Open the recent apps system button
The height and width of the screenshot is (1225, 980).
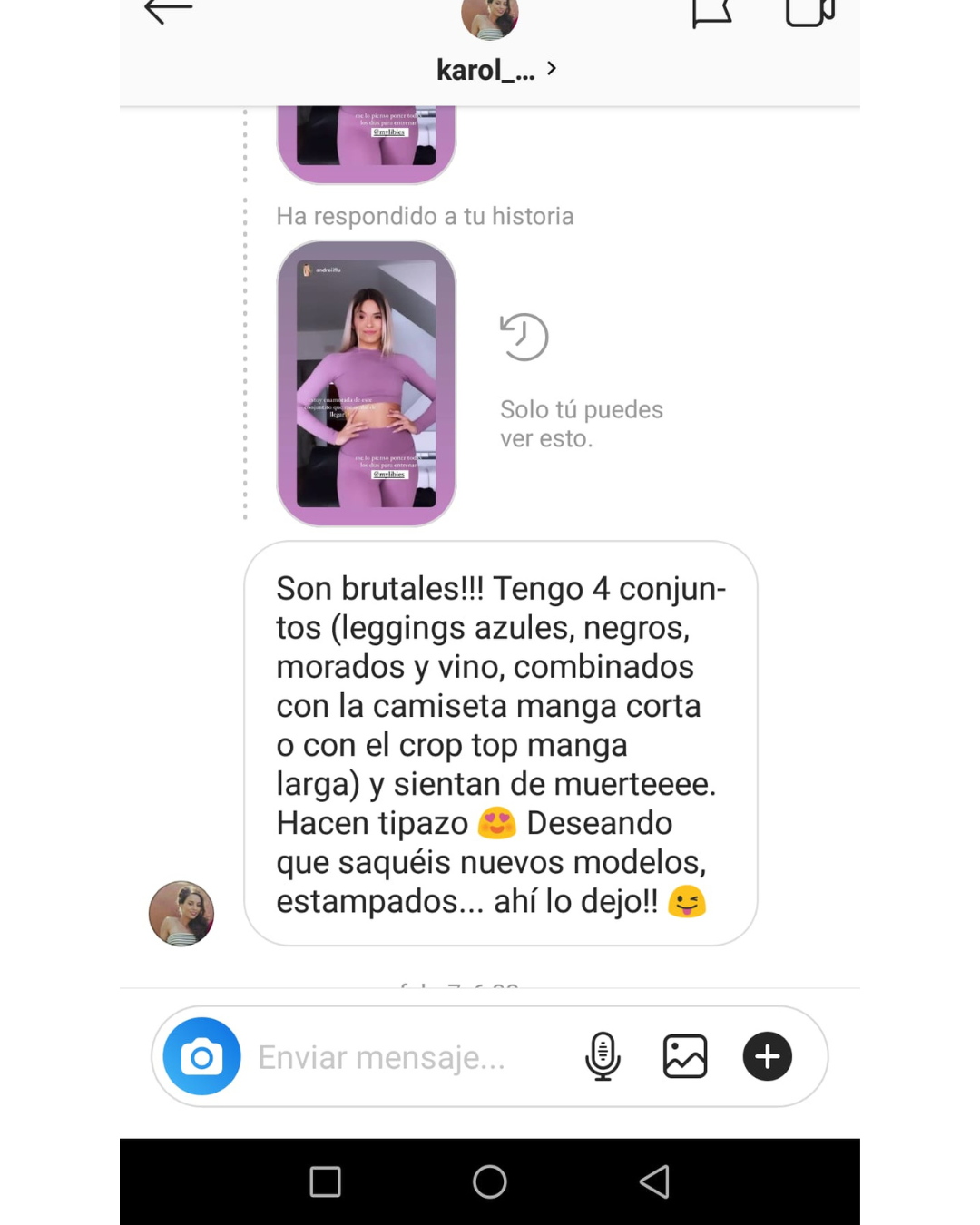325,1181
